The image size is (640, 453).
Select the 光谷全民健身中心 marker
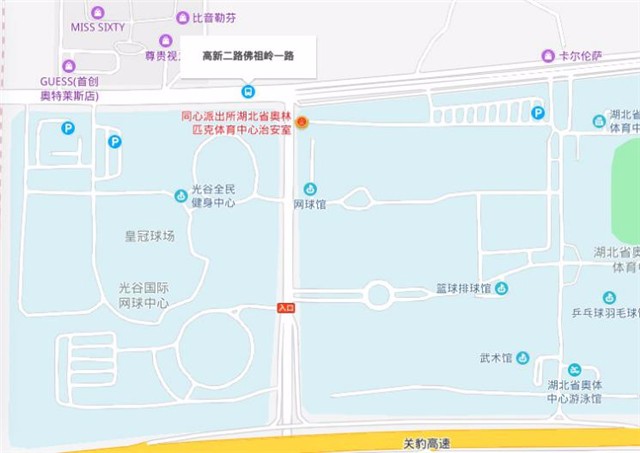point(181,195)
